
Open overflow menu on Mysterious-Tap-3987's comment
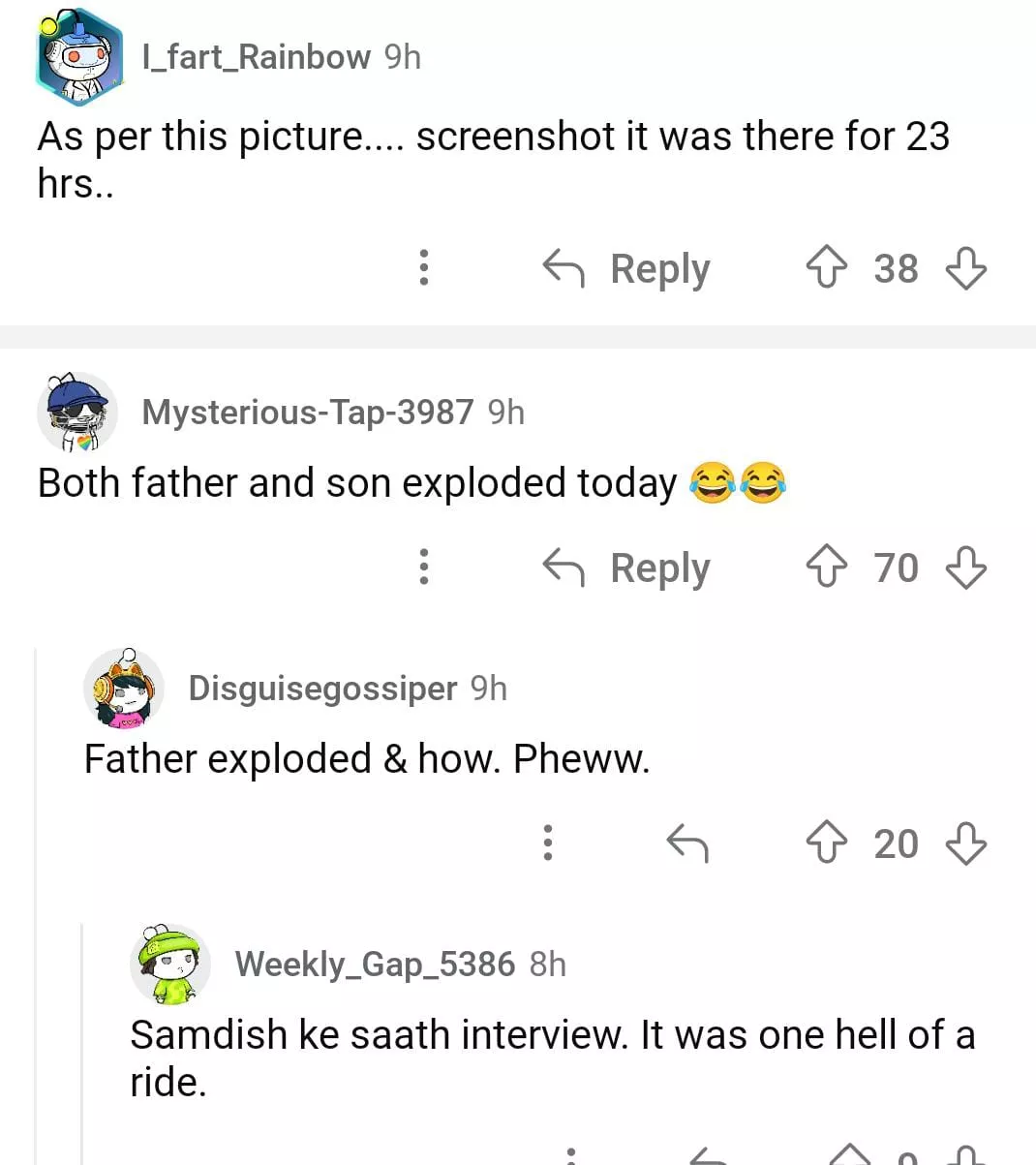pos(423,567)
